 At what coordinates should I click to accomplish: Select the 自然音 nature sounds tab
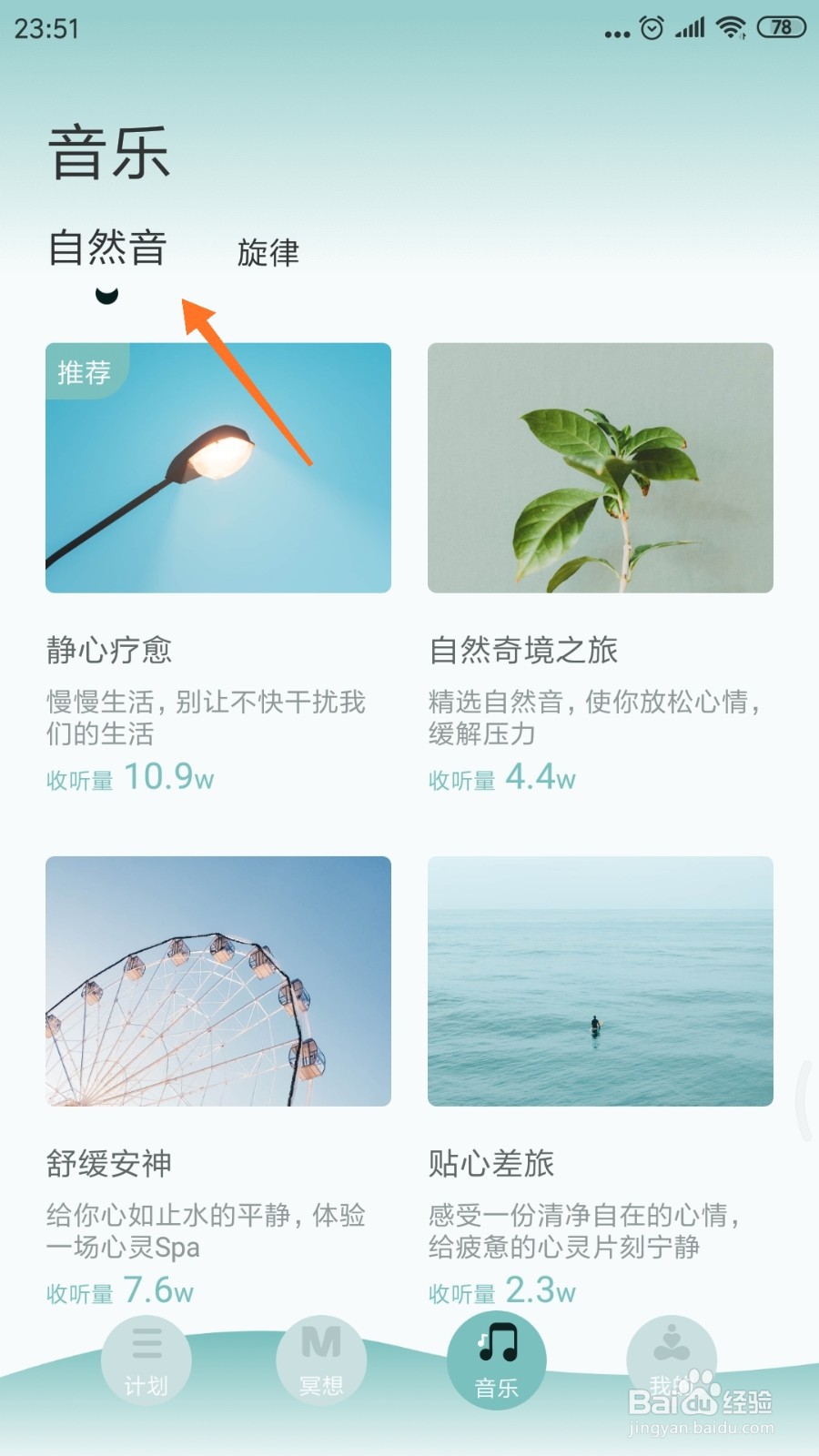pos(107,248)
